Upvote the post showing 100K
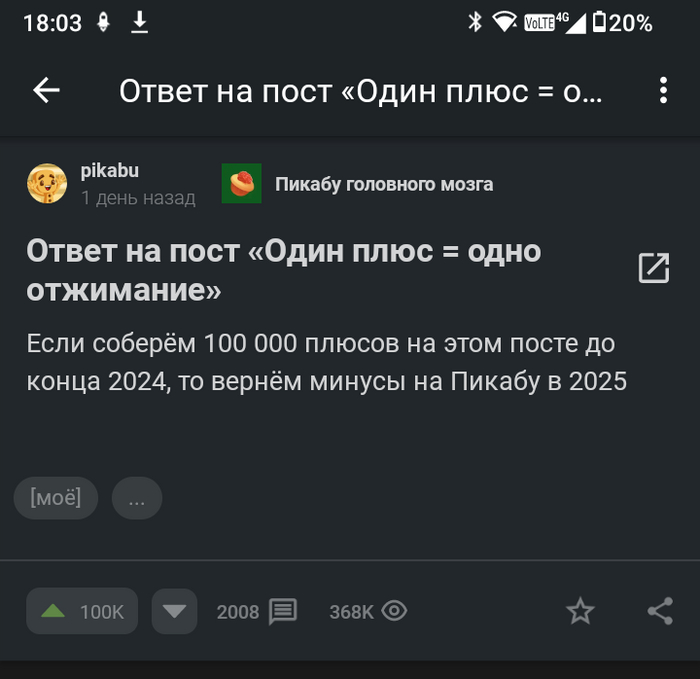 (82, 611)
